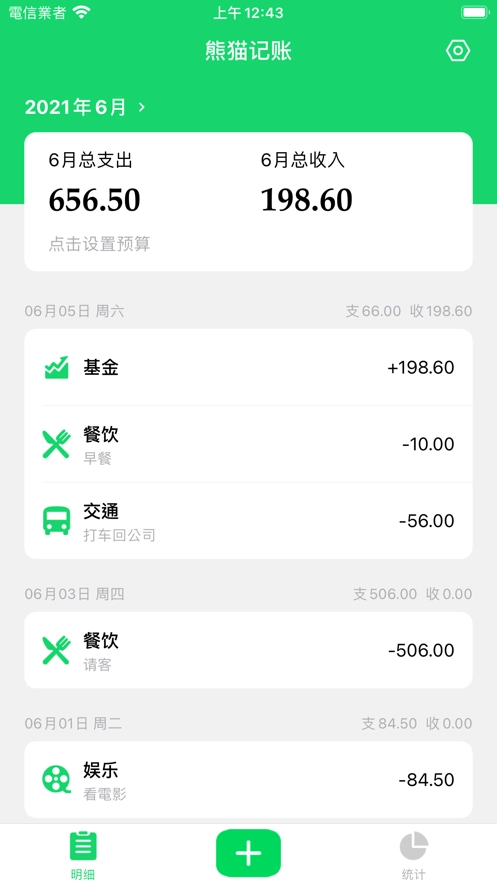Image resolution: width=497 pixels, height=883 pixels.
Task: Open the settings hexagon icon
Action: pyautogui.click(x=458, y=51)
